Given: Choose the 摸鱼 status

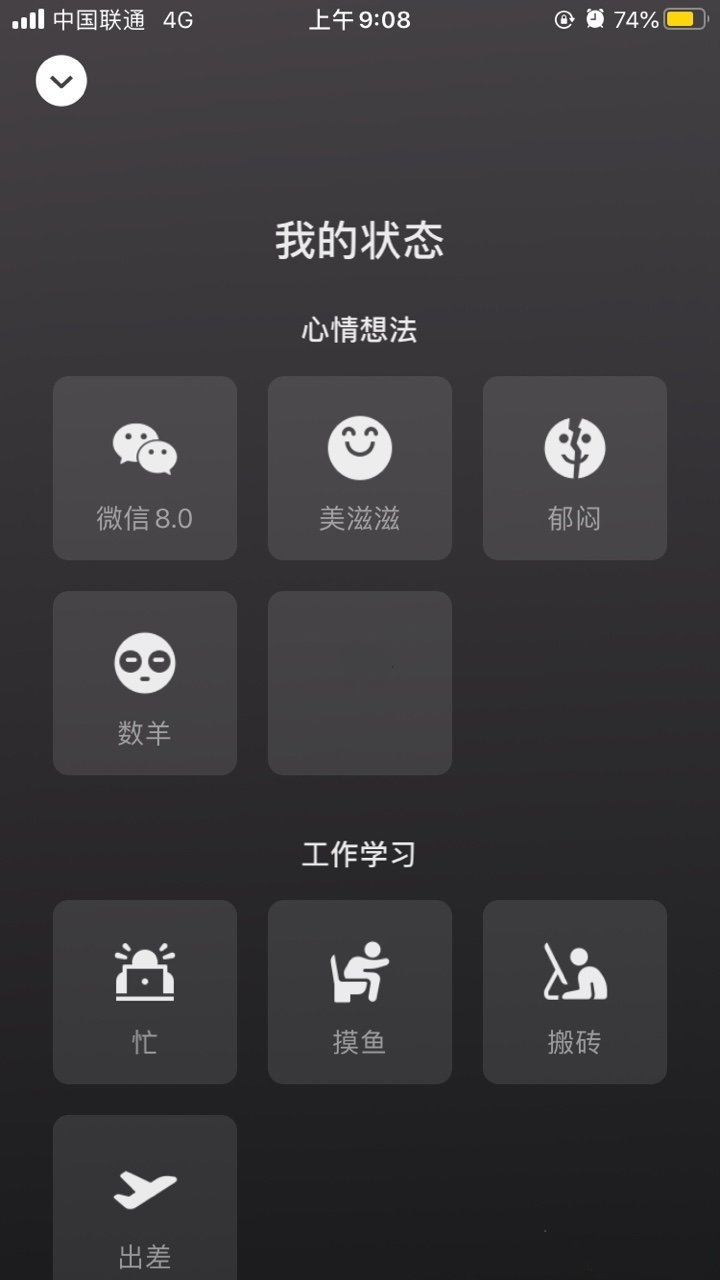Looking at the screenshot, I should [x=360, y=992].
